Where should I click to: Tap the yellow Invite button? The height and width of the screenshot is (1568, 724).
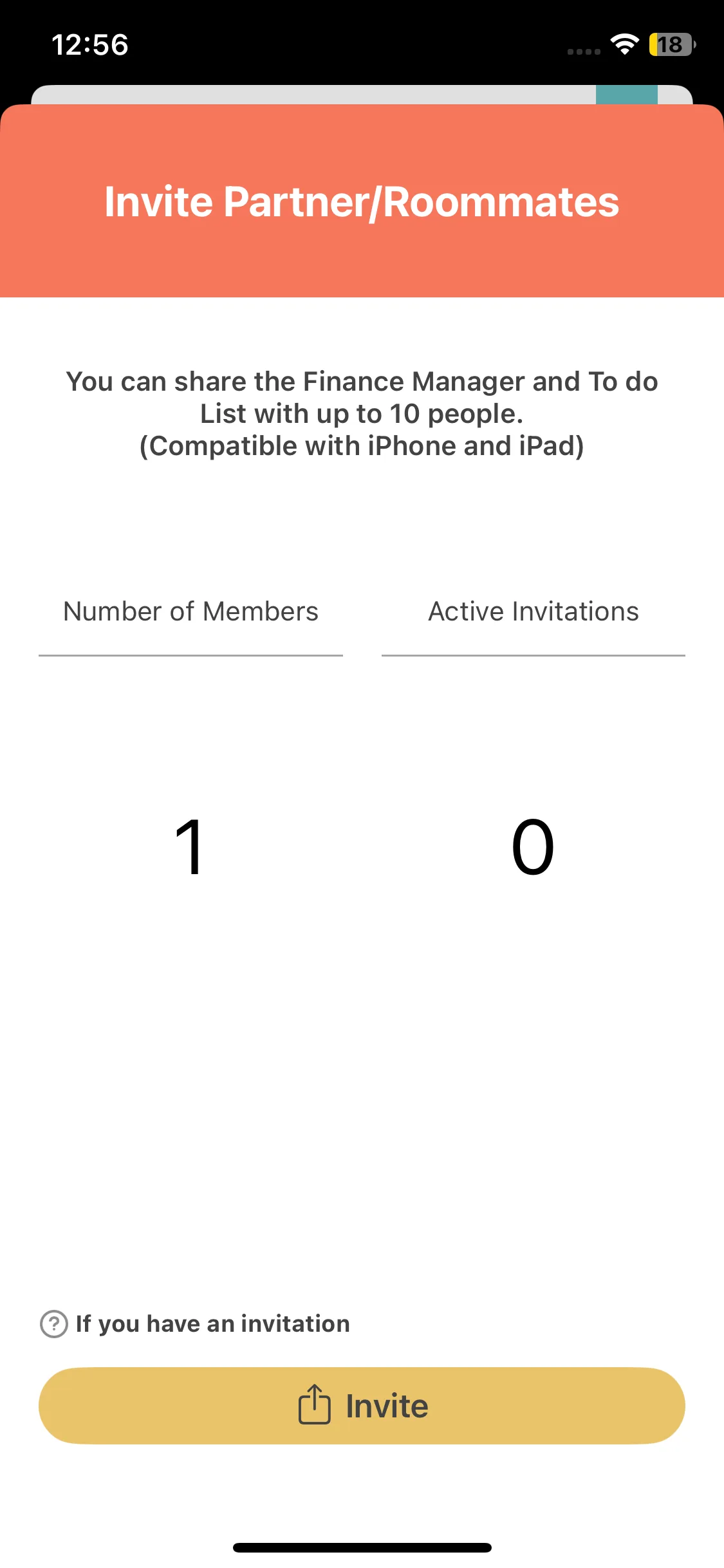point(362,1405)
